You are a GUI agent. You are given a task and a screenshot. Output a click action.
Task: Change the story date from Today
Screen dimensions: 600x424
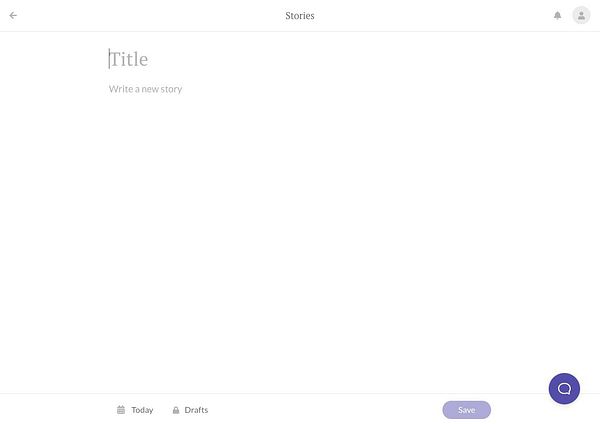pos(135,410)
